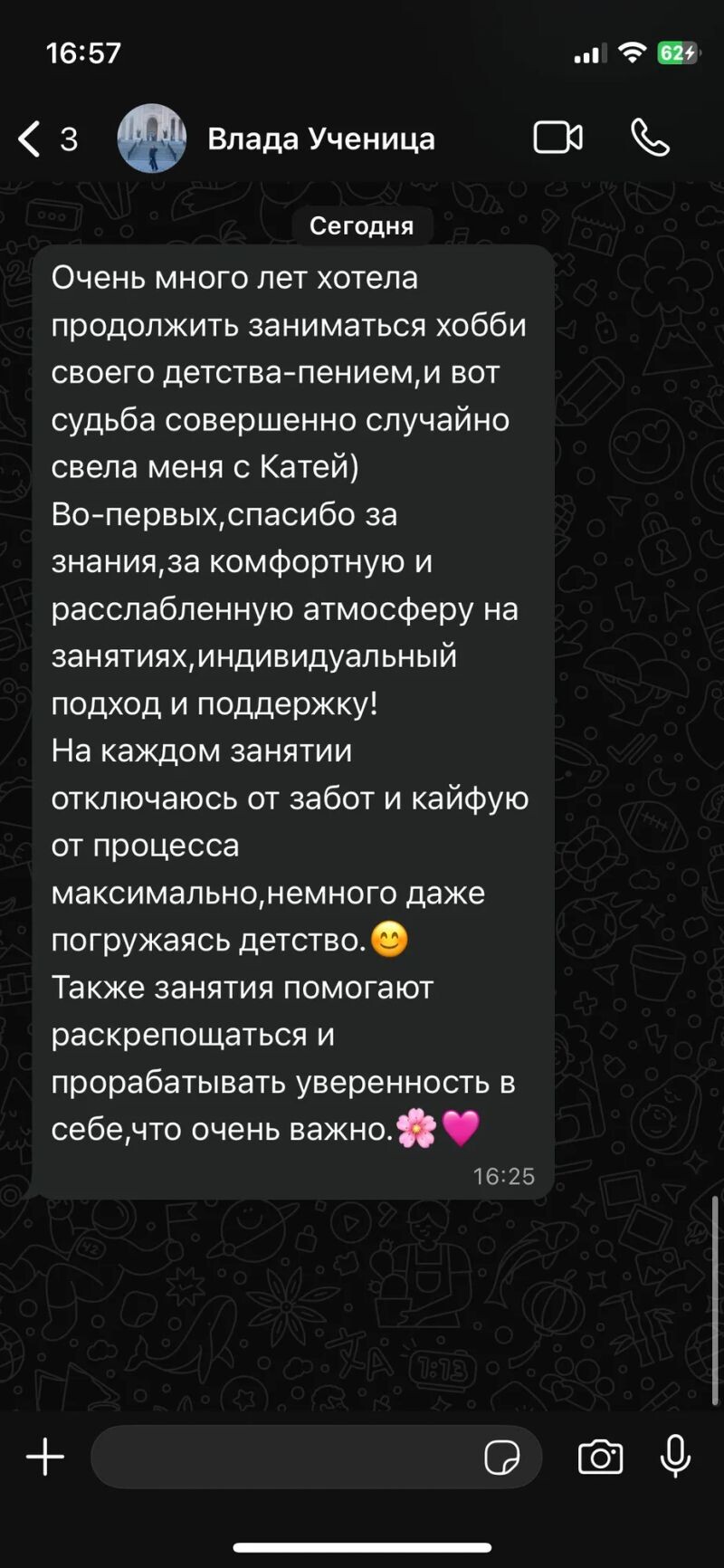The image size is (724, 1568).
Task: Open the camera to take a photo
Action: [x=600, y=1457]
